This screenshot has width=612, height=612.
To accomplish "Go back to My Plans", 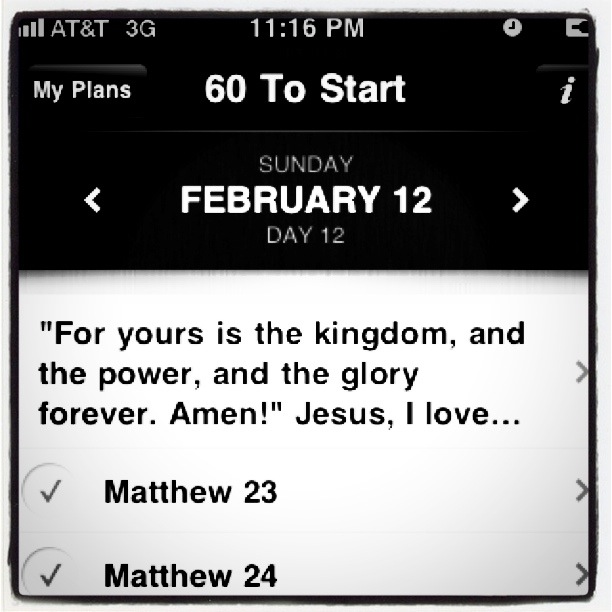I will (x=82, y=90).
